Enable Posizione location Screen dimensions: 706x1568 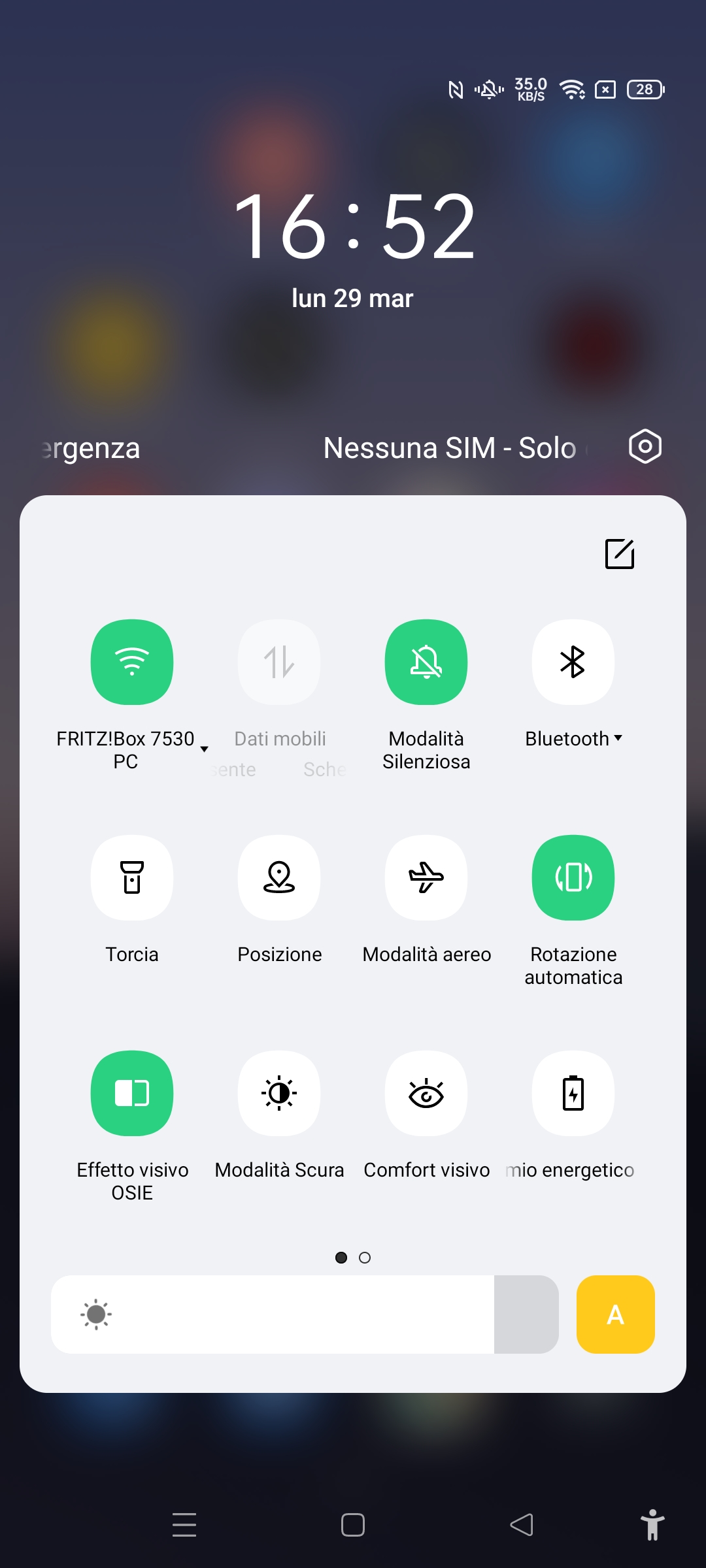tap(279, 877)
